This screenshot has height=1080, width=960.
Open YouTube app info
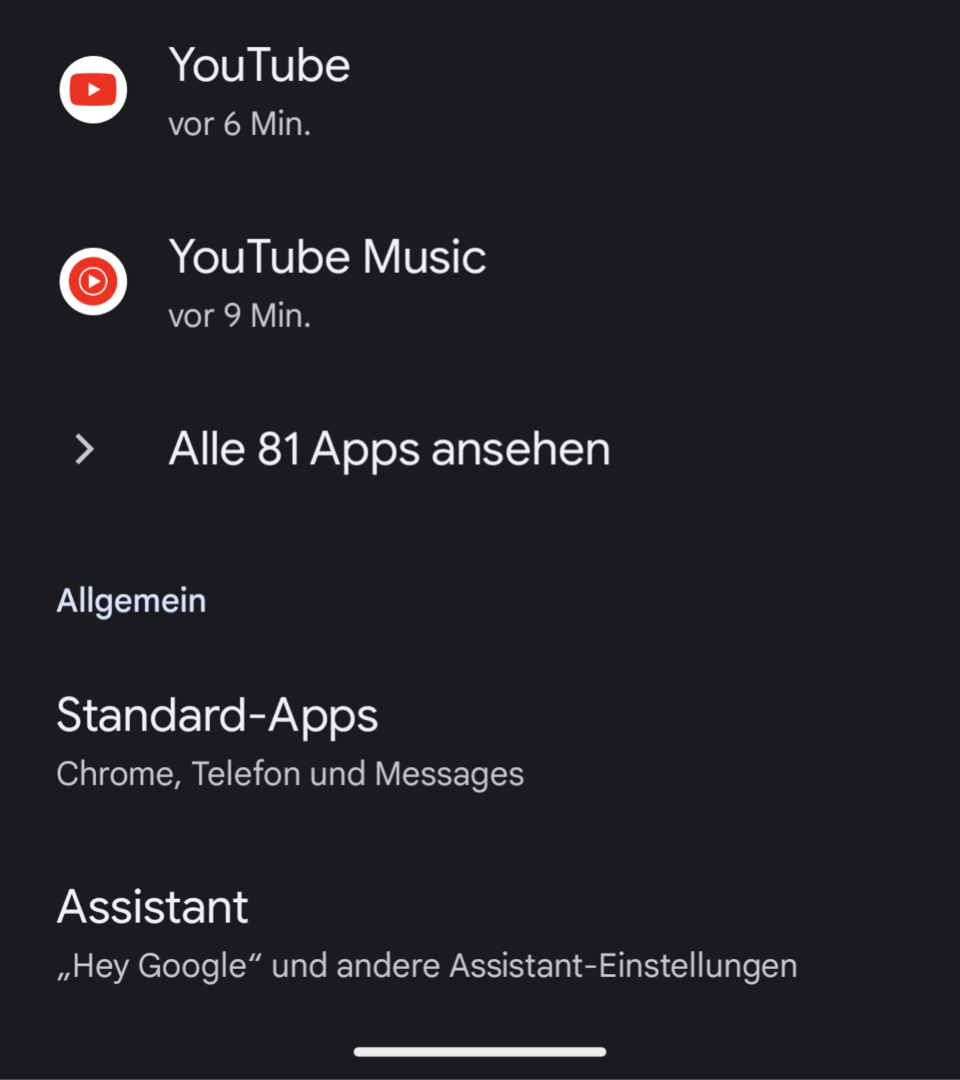coord(260,90)
